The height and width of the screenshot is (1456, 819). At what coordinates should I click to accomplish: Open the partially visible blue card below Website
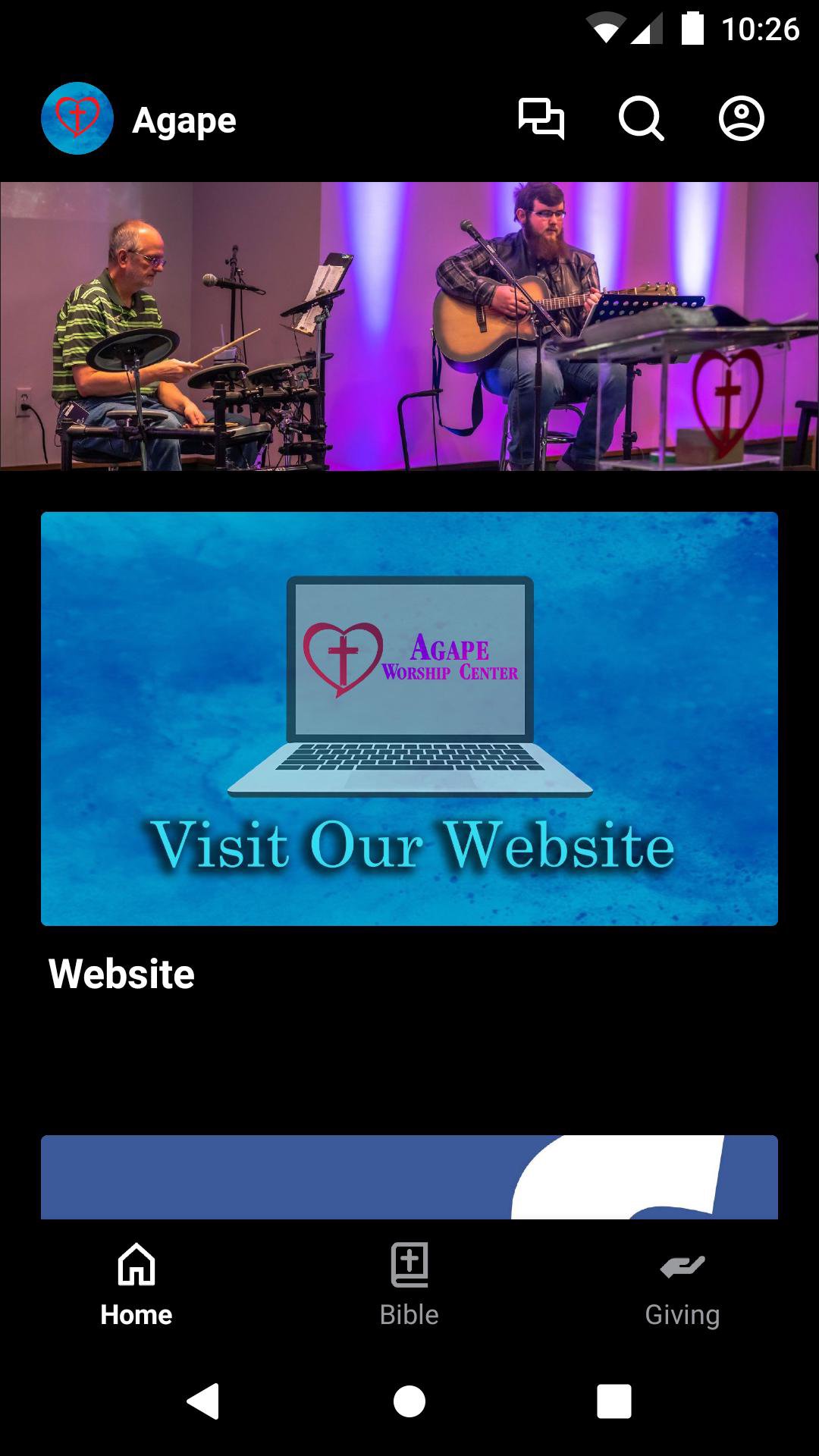[x=409, y=1177]
